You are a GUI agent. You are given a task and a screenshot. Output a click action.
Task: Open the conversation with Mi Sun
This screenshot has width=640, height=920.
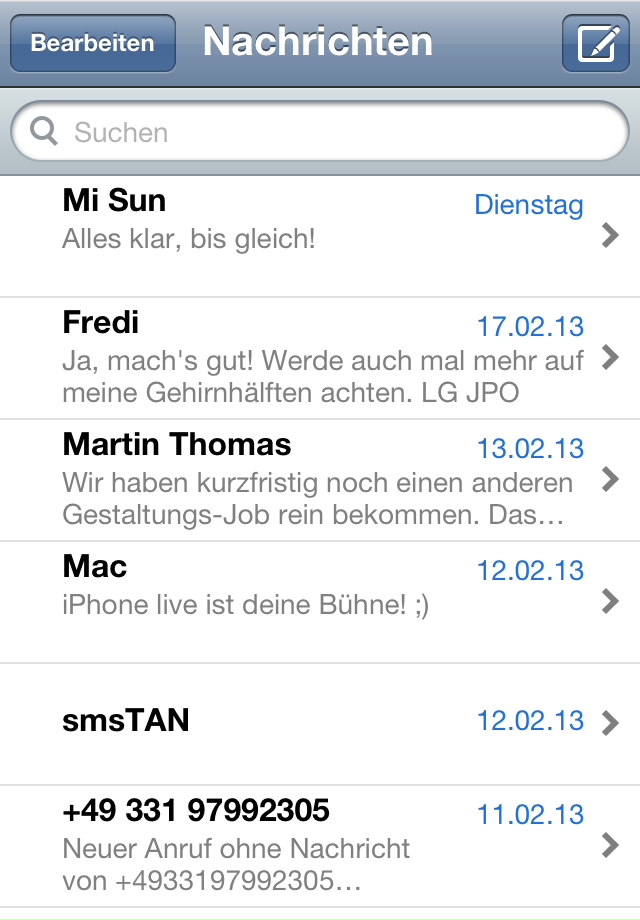(x=320, y=236)
